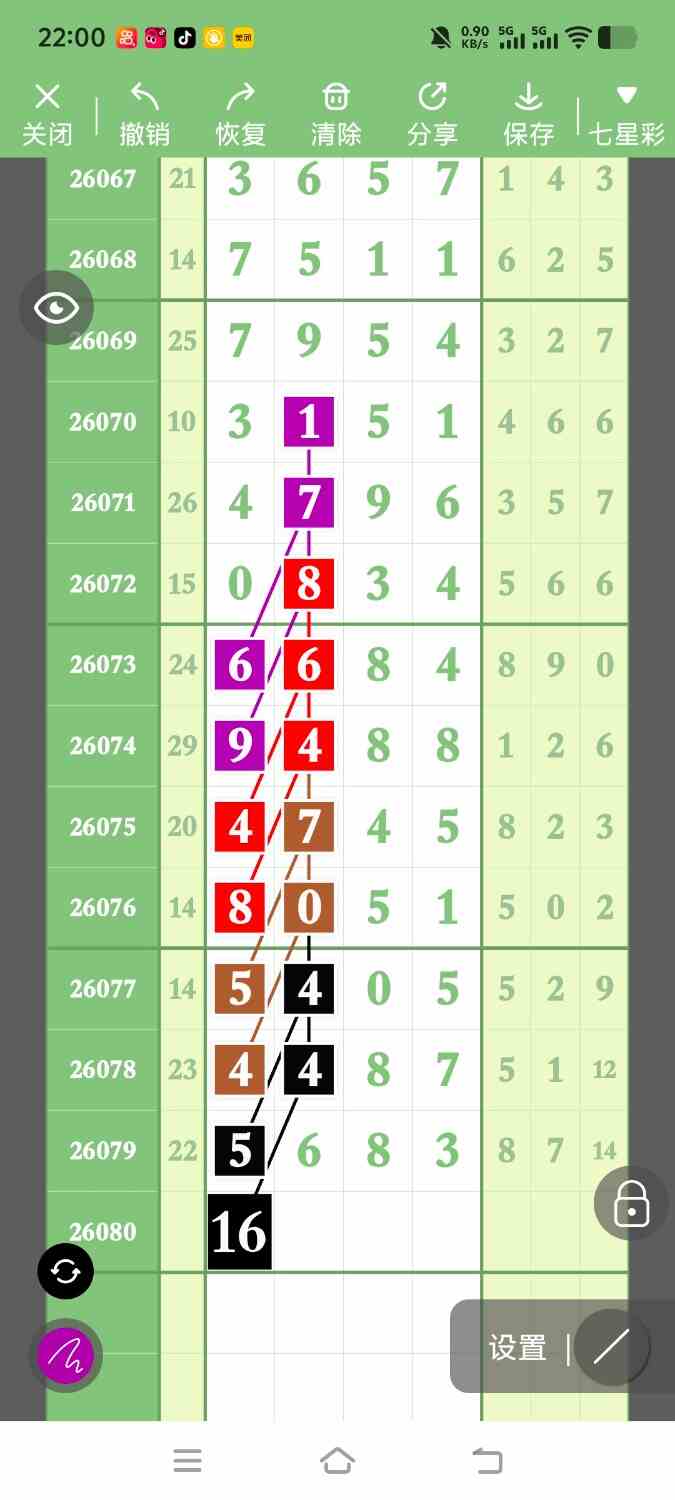The width and height of the screenshot is (675, 1500).
Task: Go to the system home screen
Action: click(337, 1461)
